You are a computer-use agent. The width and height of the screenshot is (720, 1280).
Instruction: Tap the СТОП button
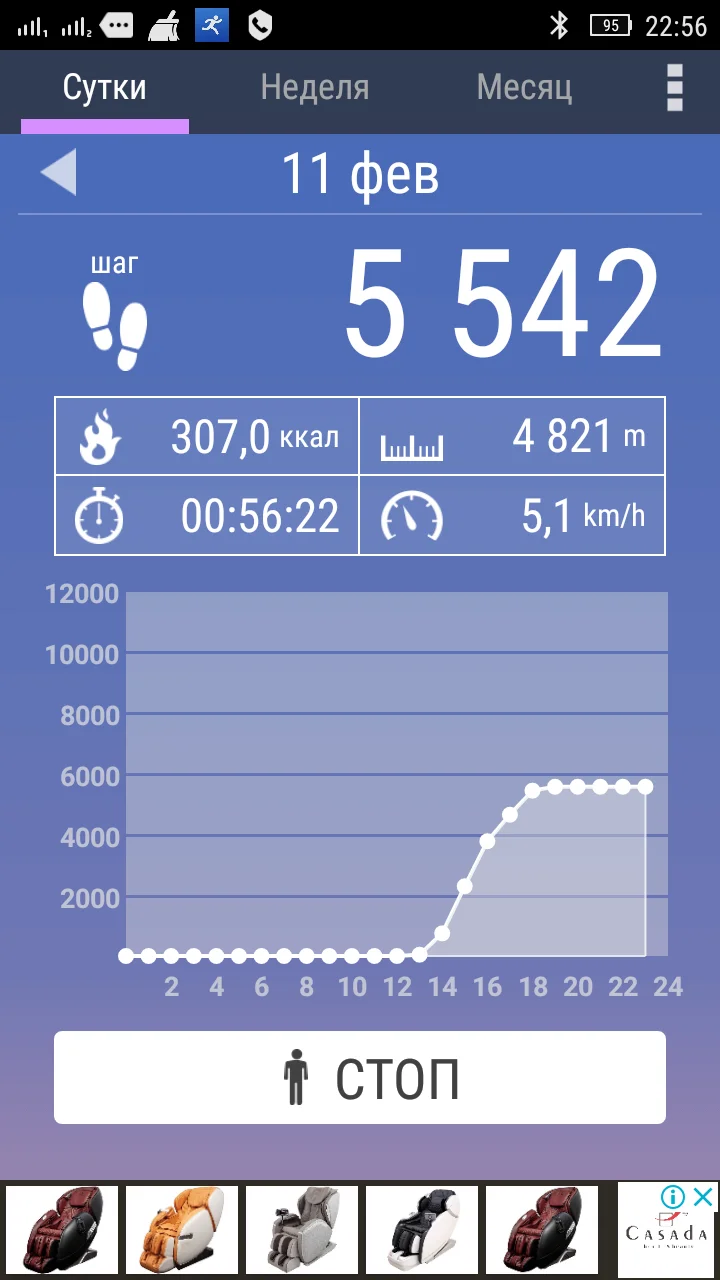(360, 1078)
